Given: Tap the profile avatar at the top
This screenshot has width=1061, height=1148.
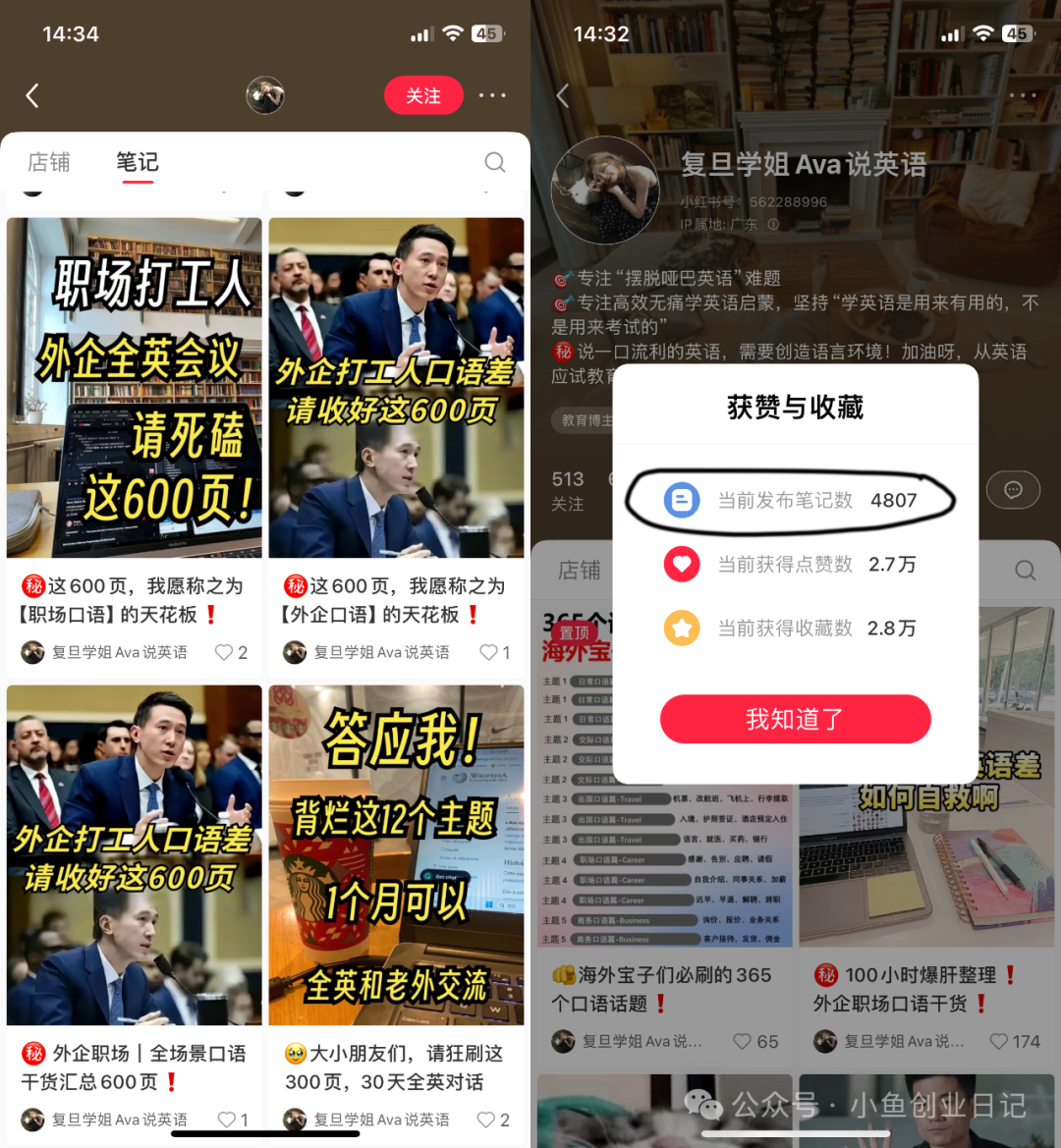Looking at the screenshot, I should (265, 95).
